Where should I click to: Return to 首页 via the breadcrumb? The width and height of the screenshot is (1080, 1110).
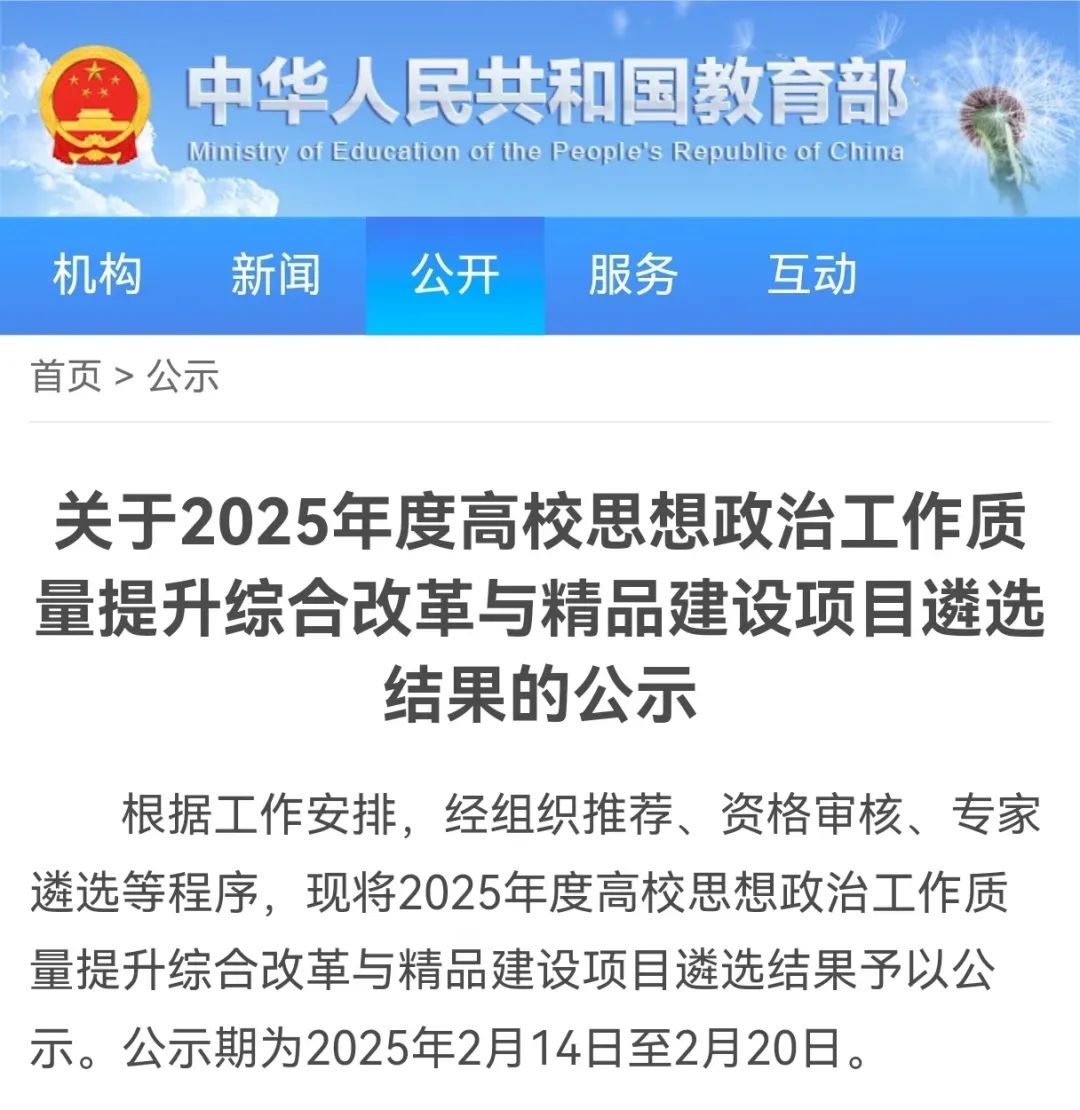point(67,377)
